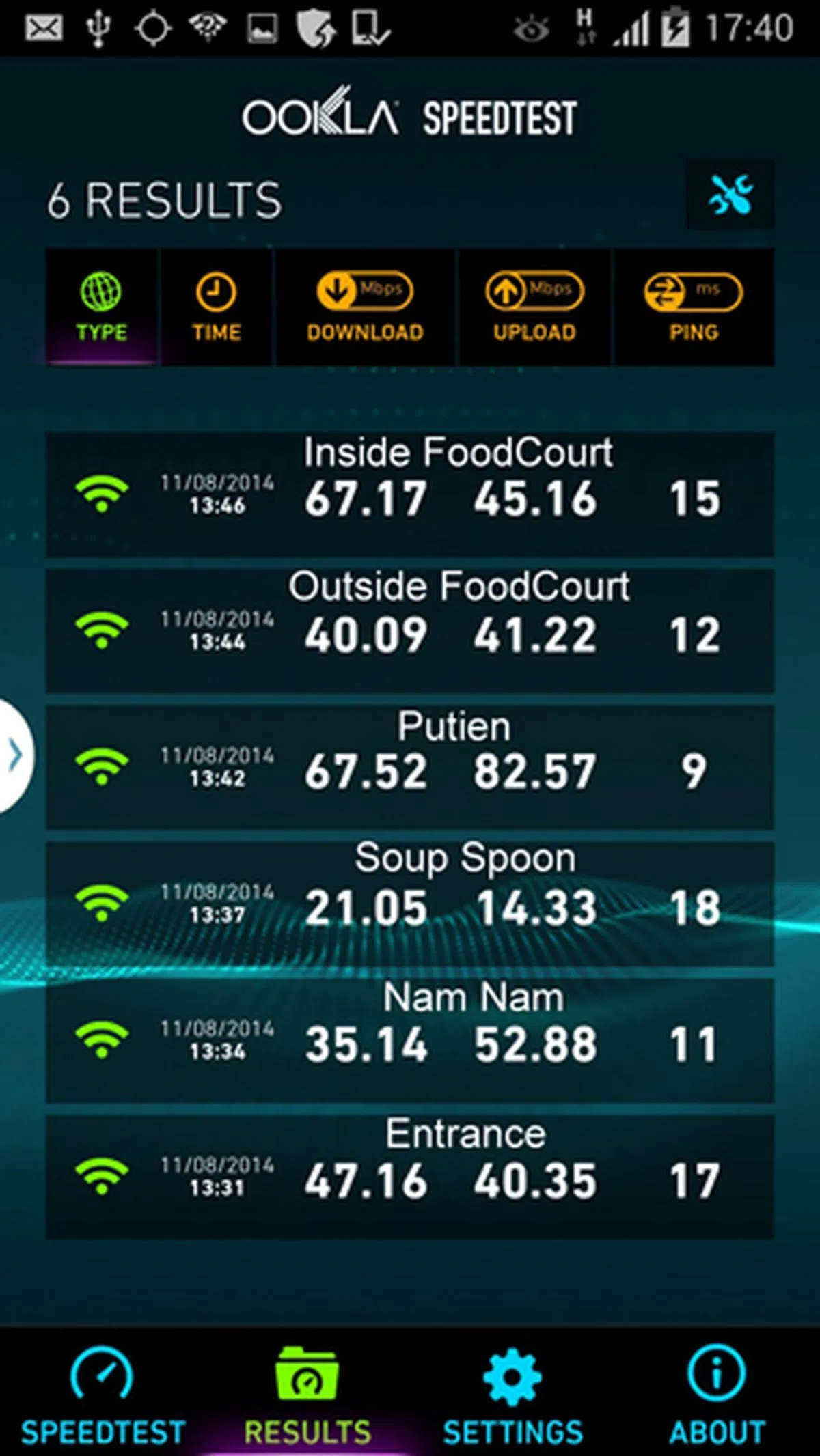Sort results by Upload speed
The height and width of the screenshot is (1456, 820).
click(534, 307)
